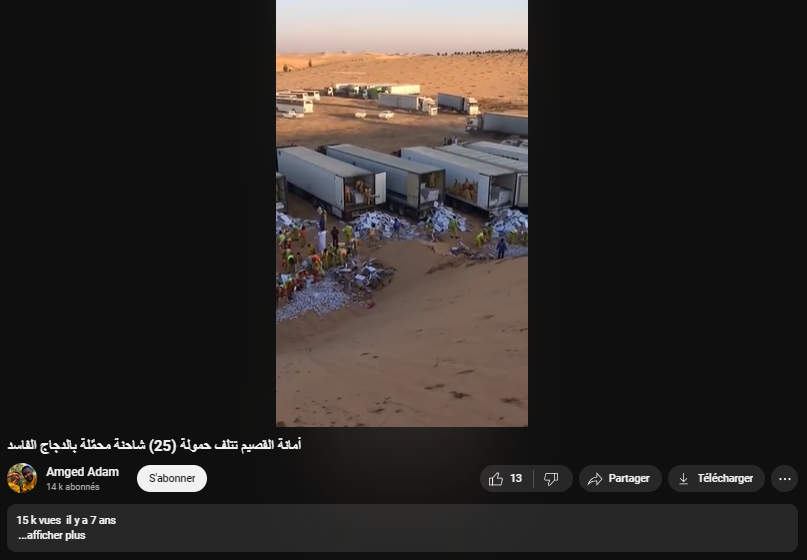
Task: Open Amged Adam's channel avatar
Action: click(22, 478)
